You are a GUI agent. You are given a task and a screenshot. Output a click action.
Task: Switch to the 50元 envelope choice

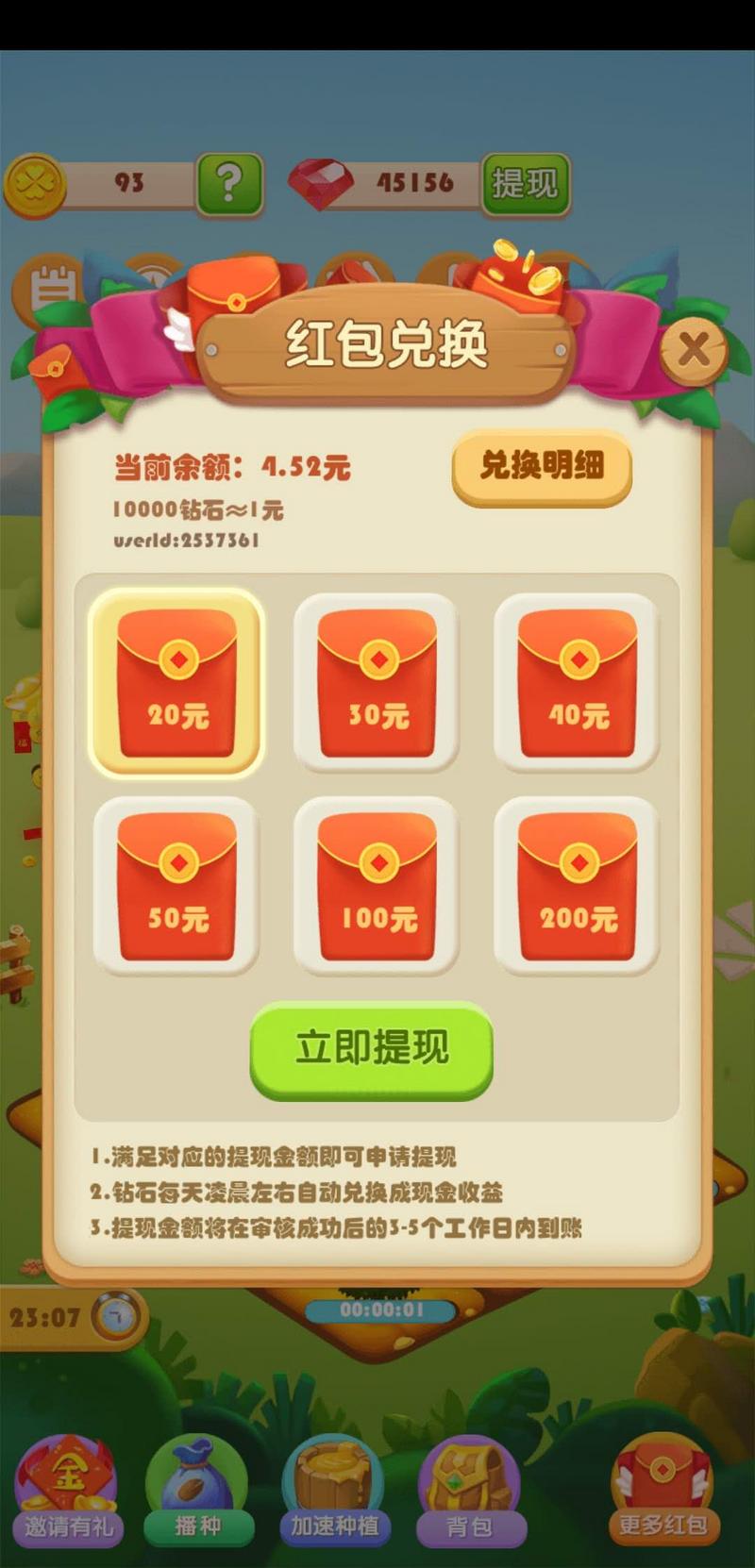point(177,887)
